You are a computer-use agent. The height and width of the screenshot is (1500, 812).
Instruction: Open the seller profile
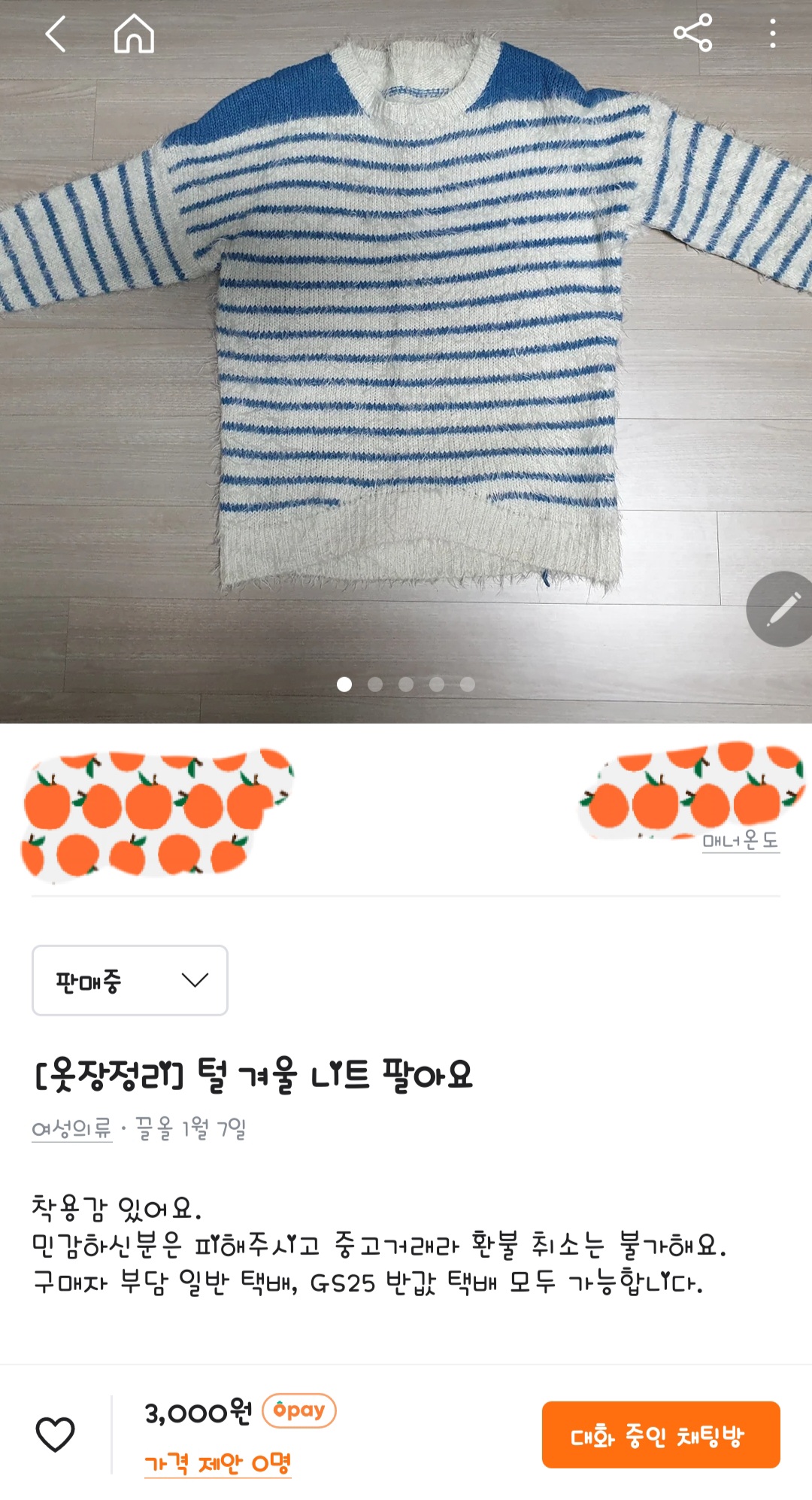tap(158, 814)
